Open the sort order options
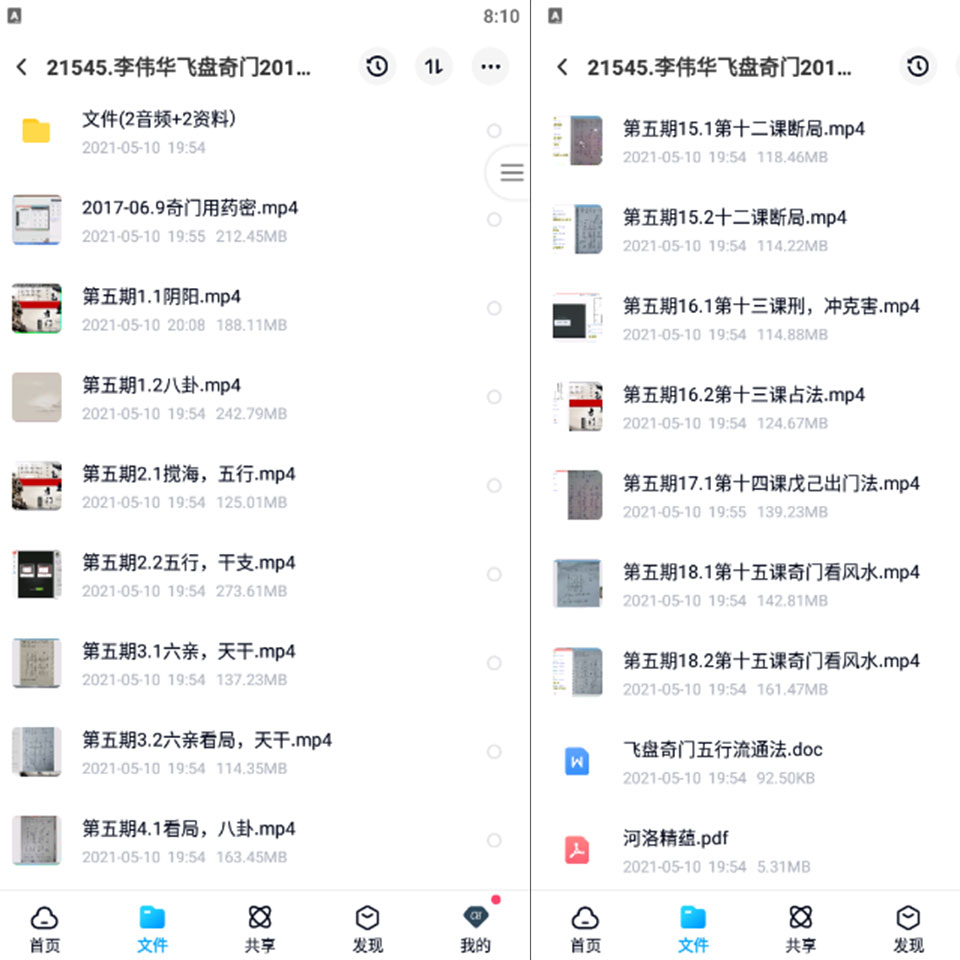The height and width of the screenshot is (960, 960). pos(433,67)
